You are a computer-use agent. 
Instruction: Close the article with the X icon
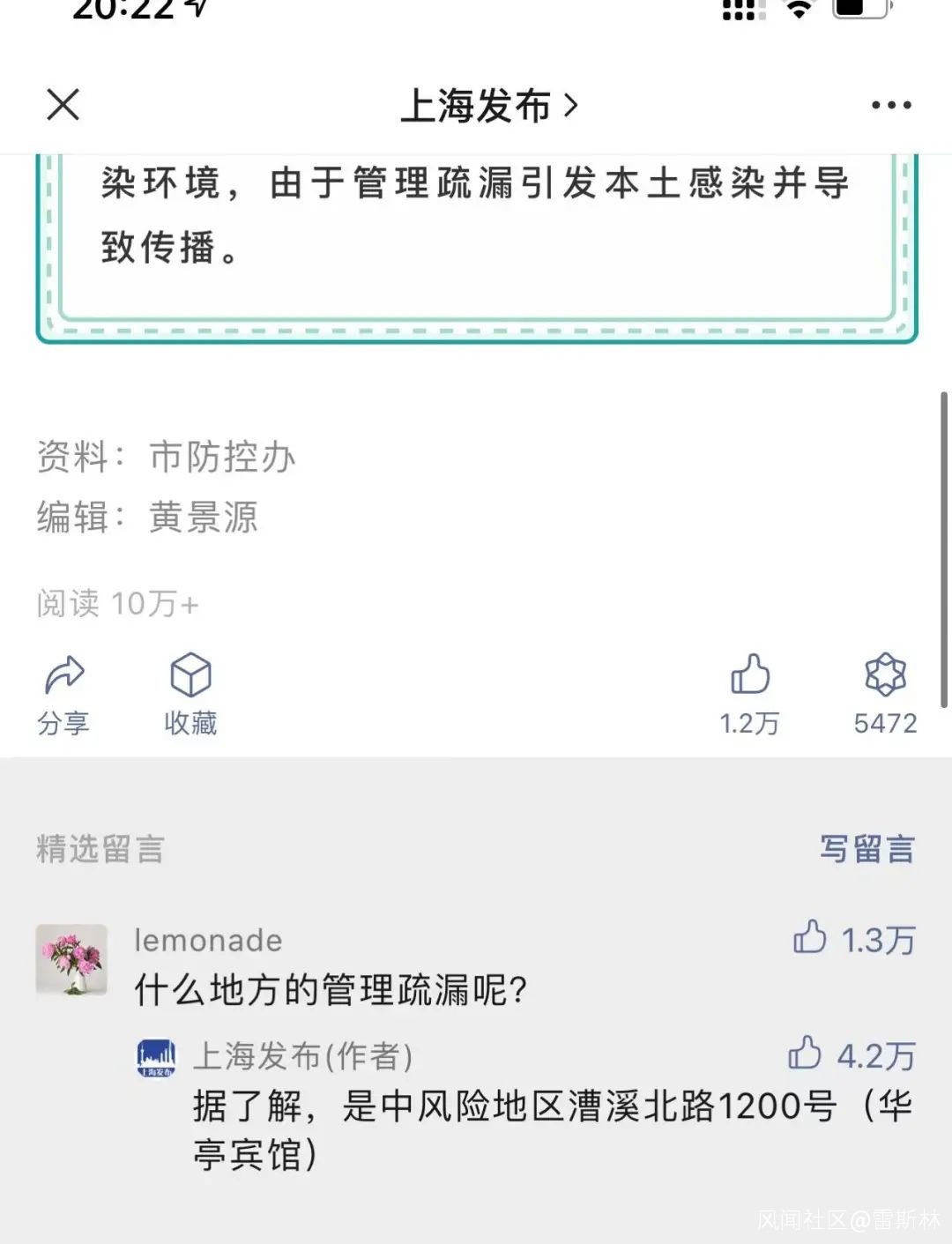coord(63,105)
